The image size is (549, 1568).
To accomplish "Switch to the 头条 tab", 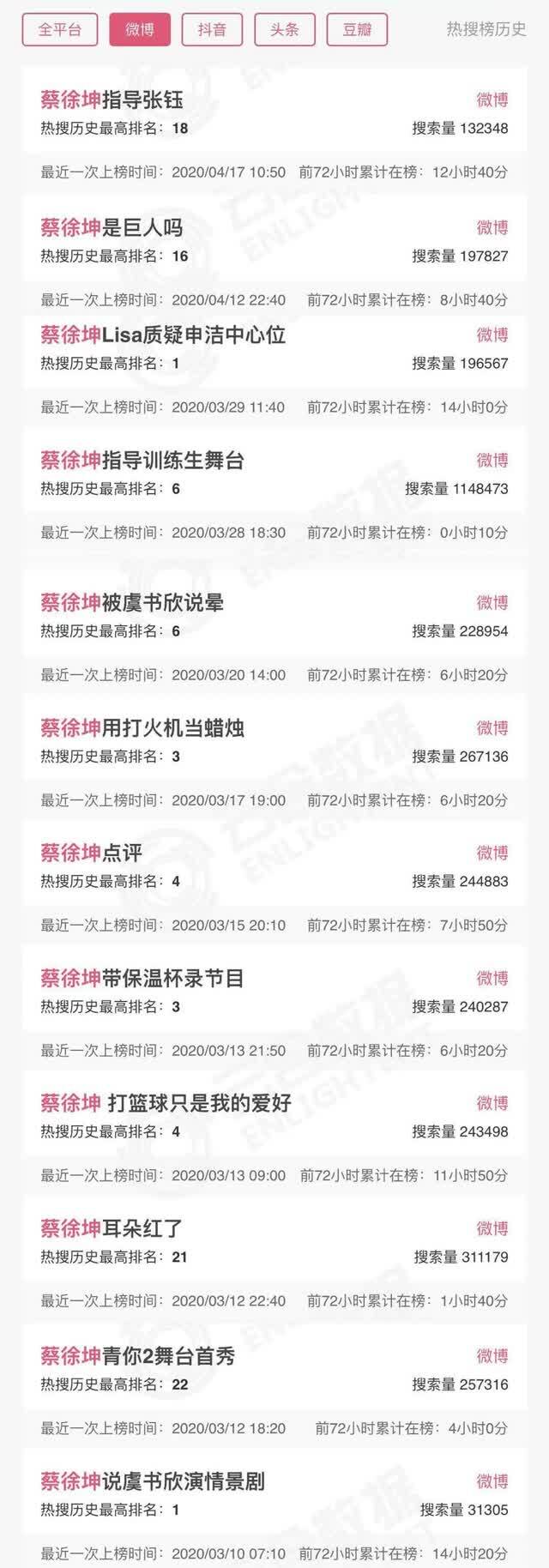I will 284,30.
